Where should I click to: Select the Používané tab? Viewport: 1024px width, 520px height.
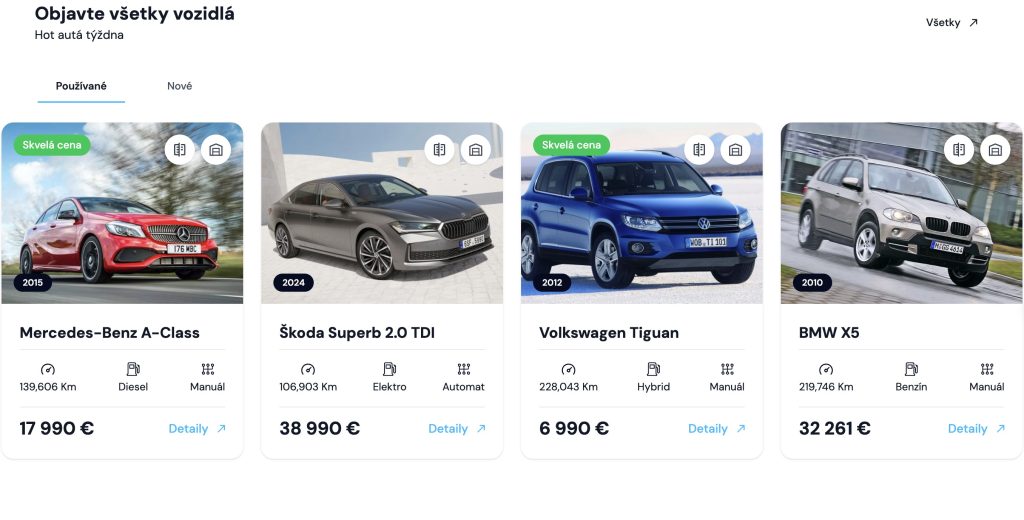pos(81,86)
